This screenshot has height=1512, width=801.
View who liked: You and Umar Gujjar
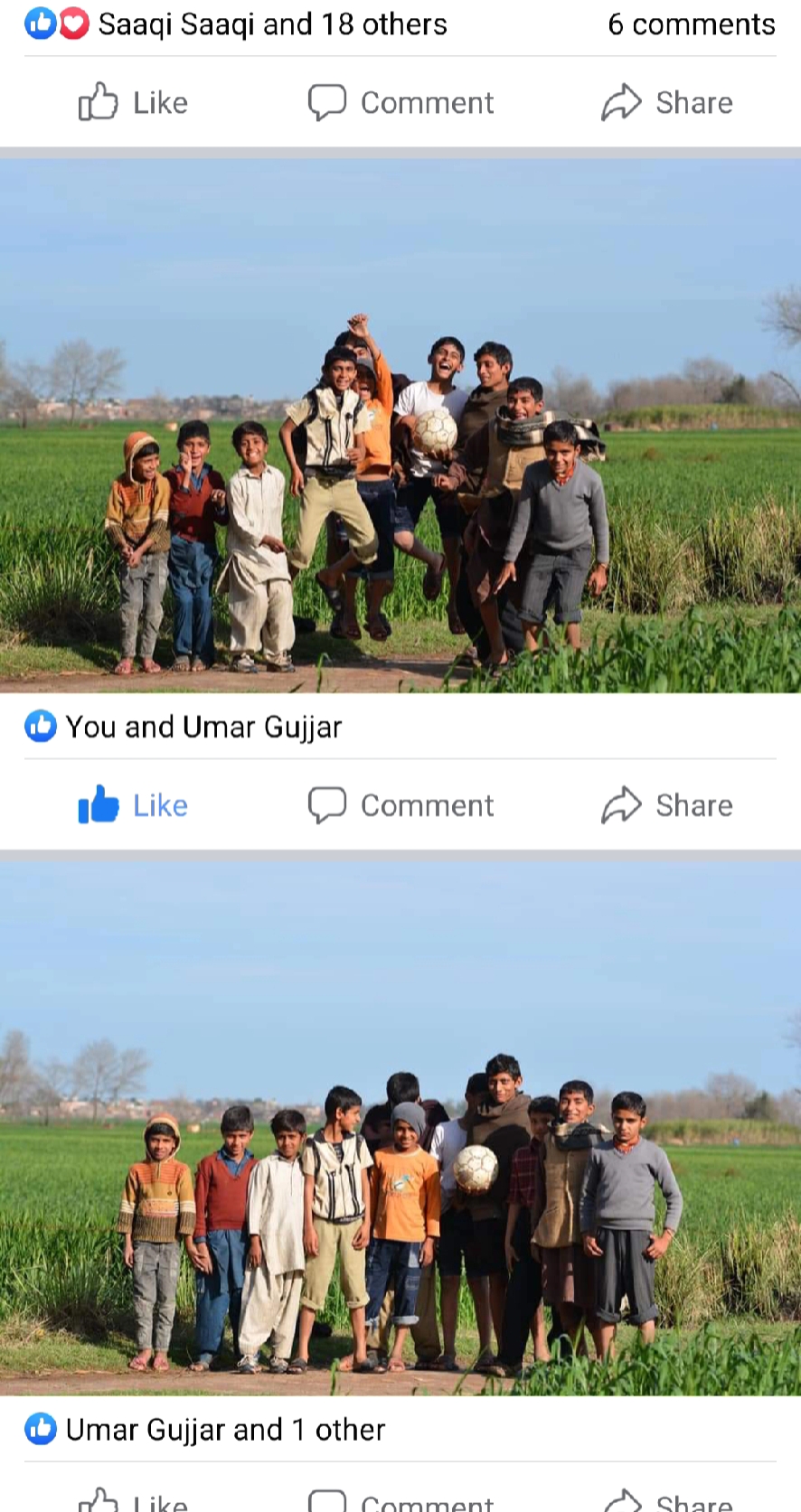(x=203, y=727)
